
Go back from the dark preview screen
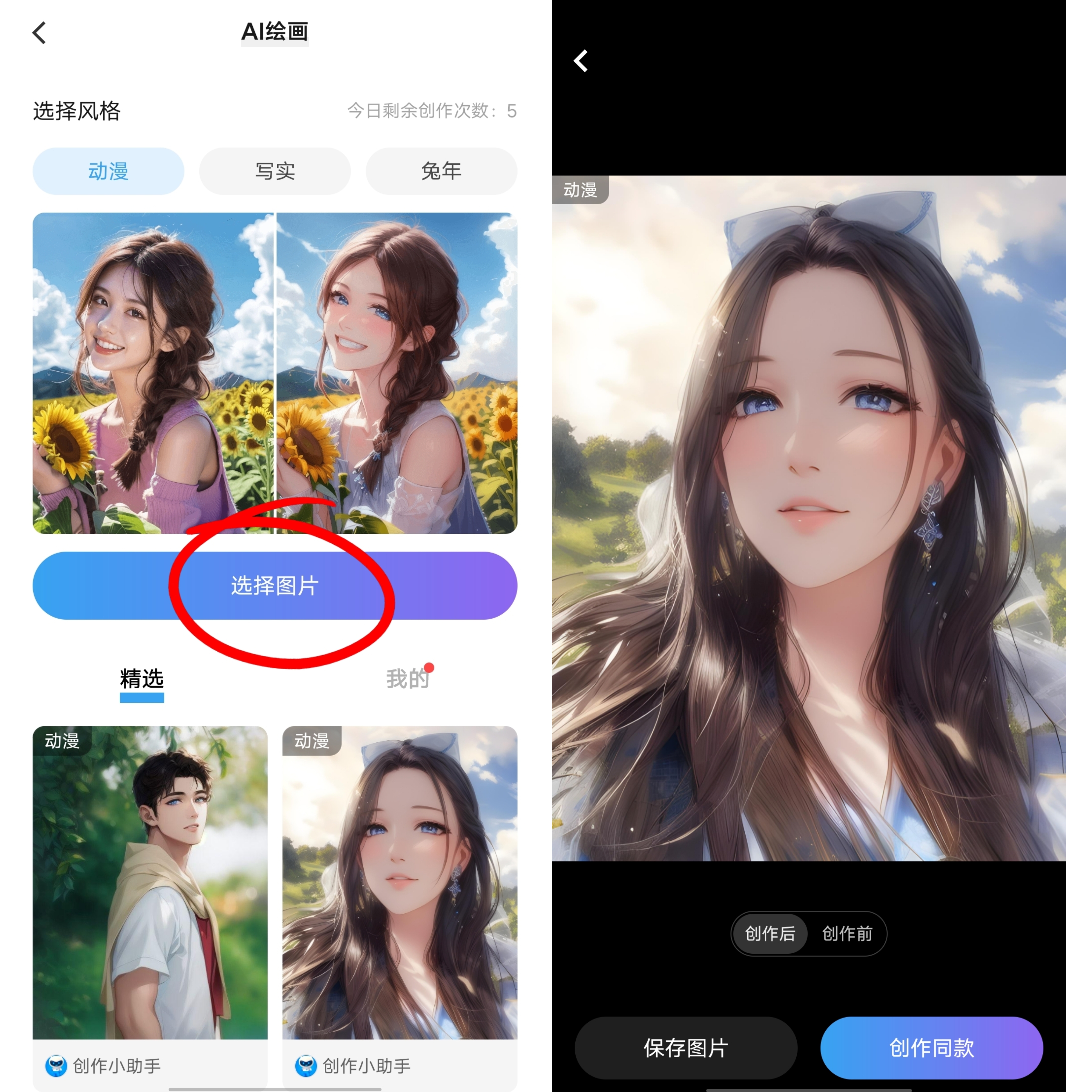(581, 61)
